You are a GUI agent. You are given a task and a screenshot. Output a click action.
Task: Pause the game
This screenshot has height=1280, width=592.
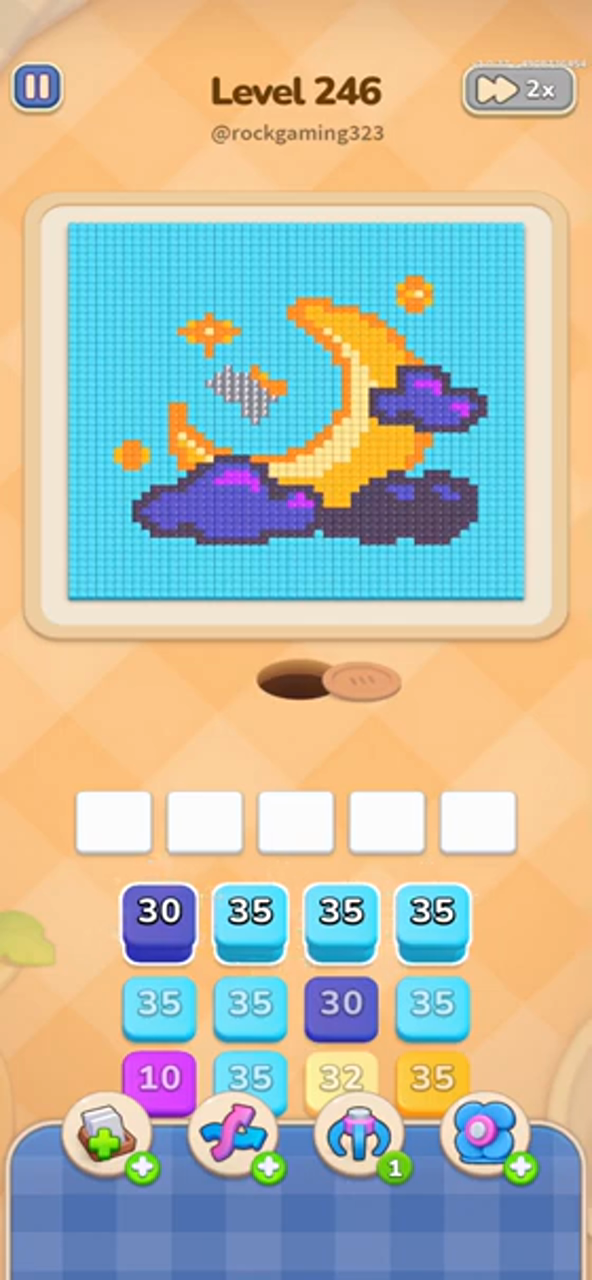pyautogui.click(x=36, y=87)
